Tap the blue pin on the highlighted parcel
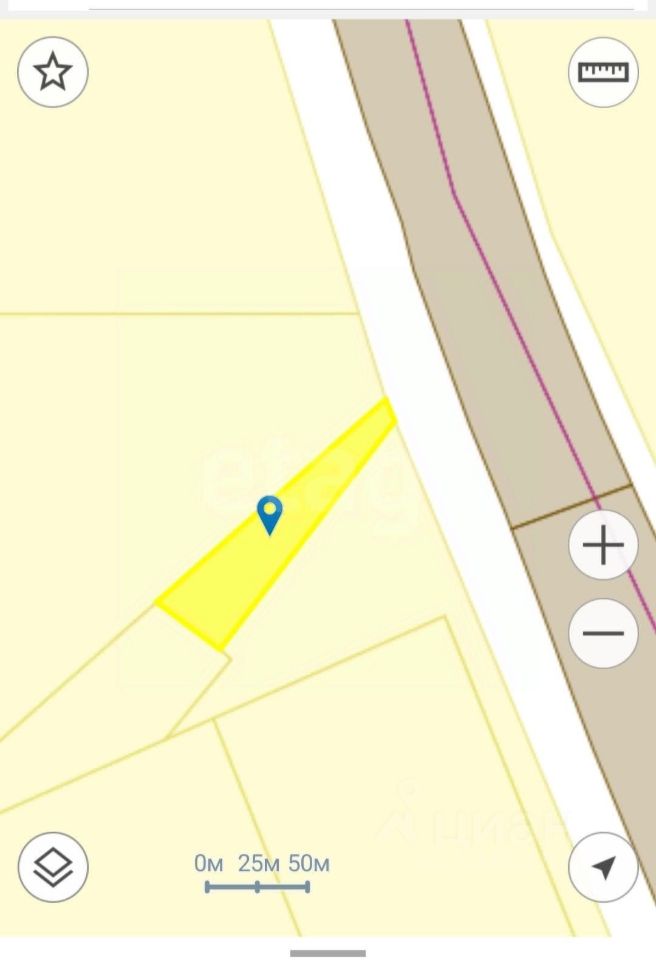Viewport: 656px width, 960px height. click(x=270, y=514)
